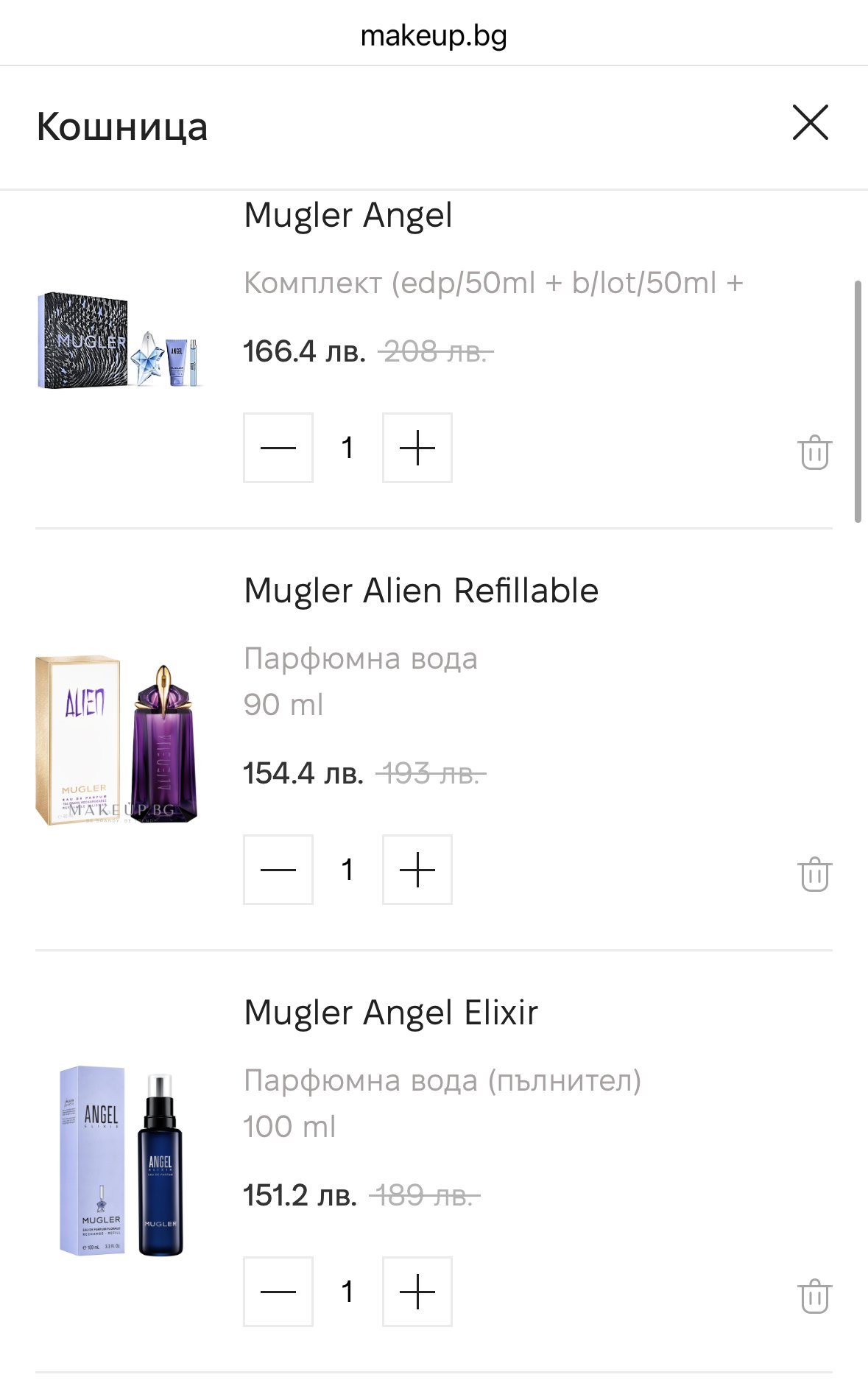Remove Mugler Angel Elixir from cart
Image resolution: width=868 pixels, height=1383 pixels.
click(x=814, y=1296)
